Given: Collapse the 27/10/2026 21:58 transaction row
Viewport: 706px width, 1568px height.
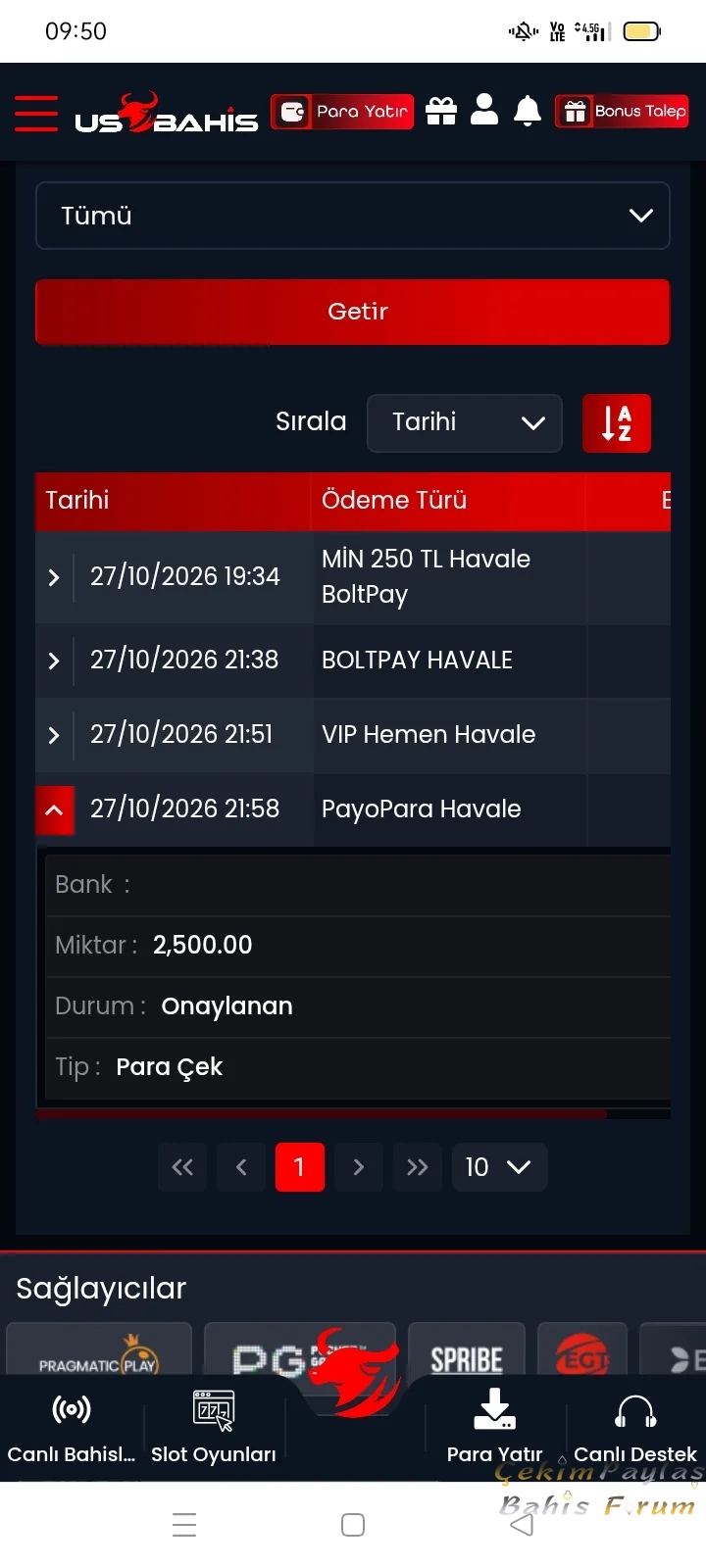Looking at the screenshot, I should [x=55, y=810].
